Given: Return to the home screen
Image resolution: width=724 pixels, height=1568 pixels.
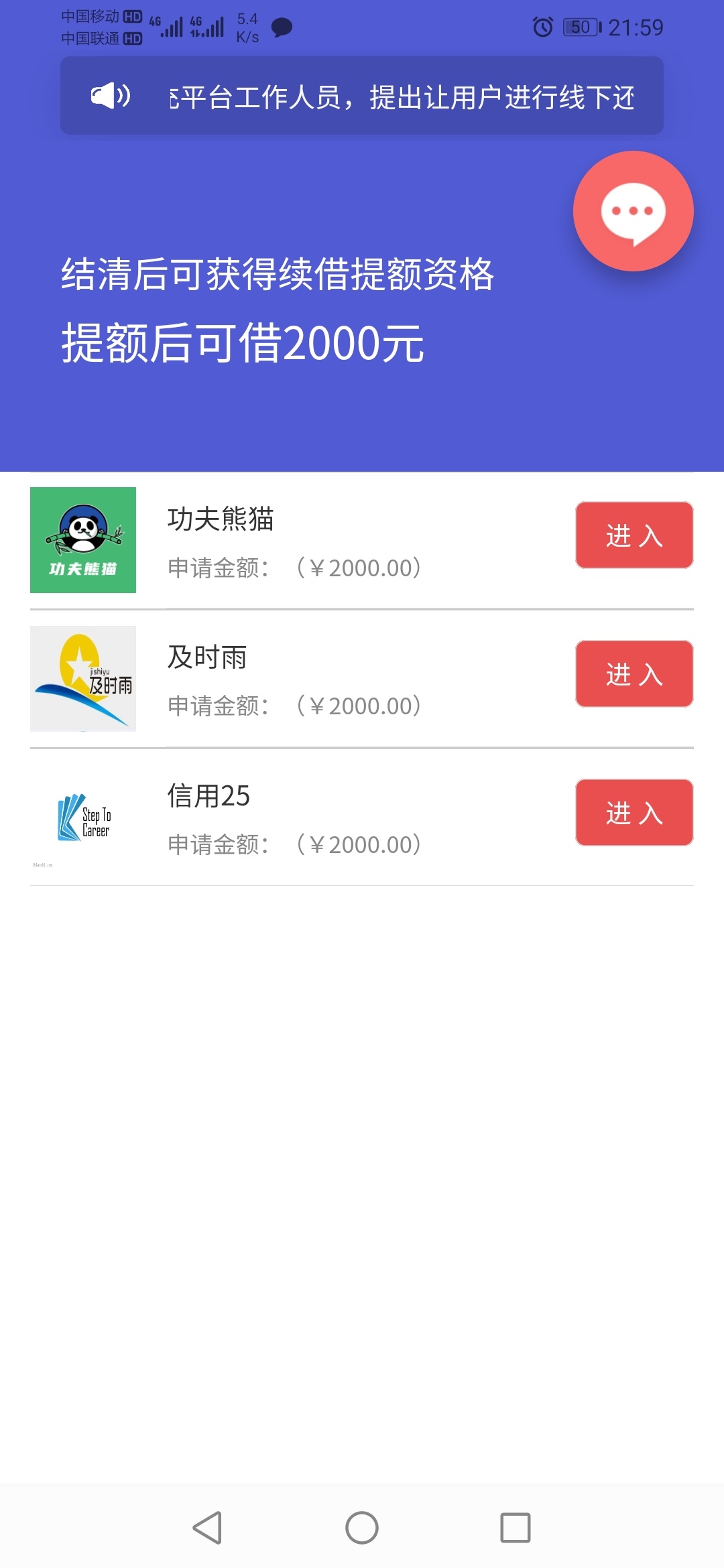Looking at the screenshot, I should tap(362, 1528).
